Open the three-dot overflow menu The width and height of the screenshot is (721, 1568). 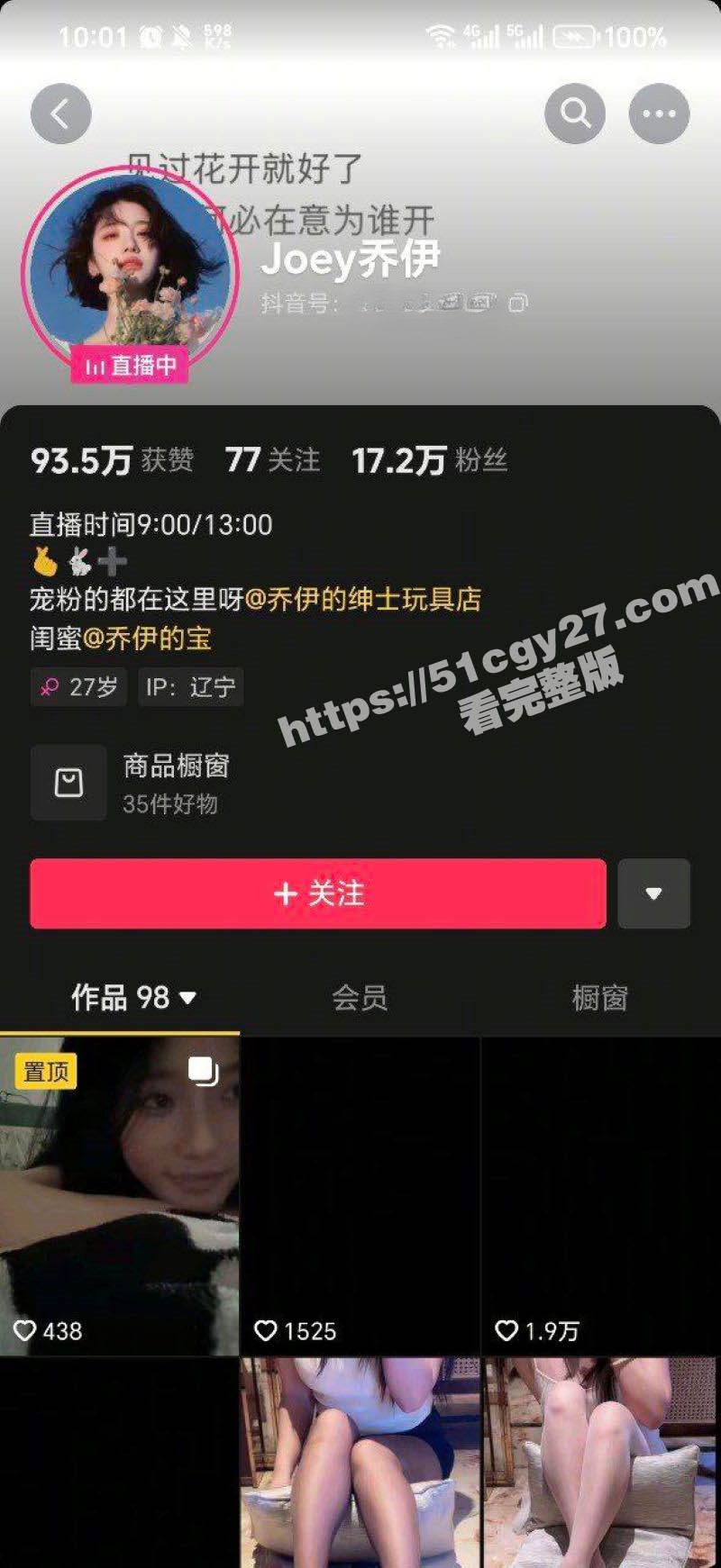(659, 114)
